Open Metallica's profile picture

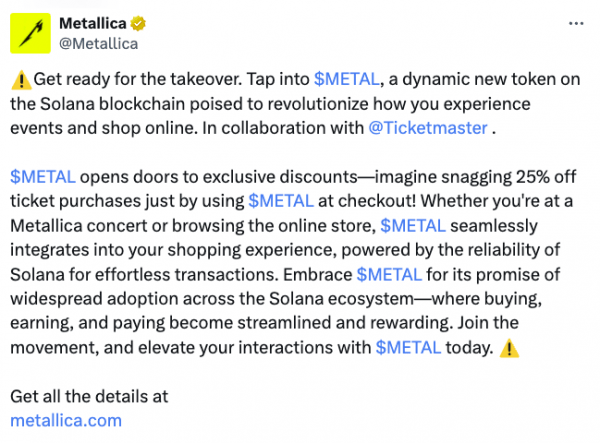pos(33,33)
